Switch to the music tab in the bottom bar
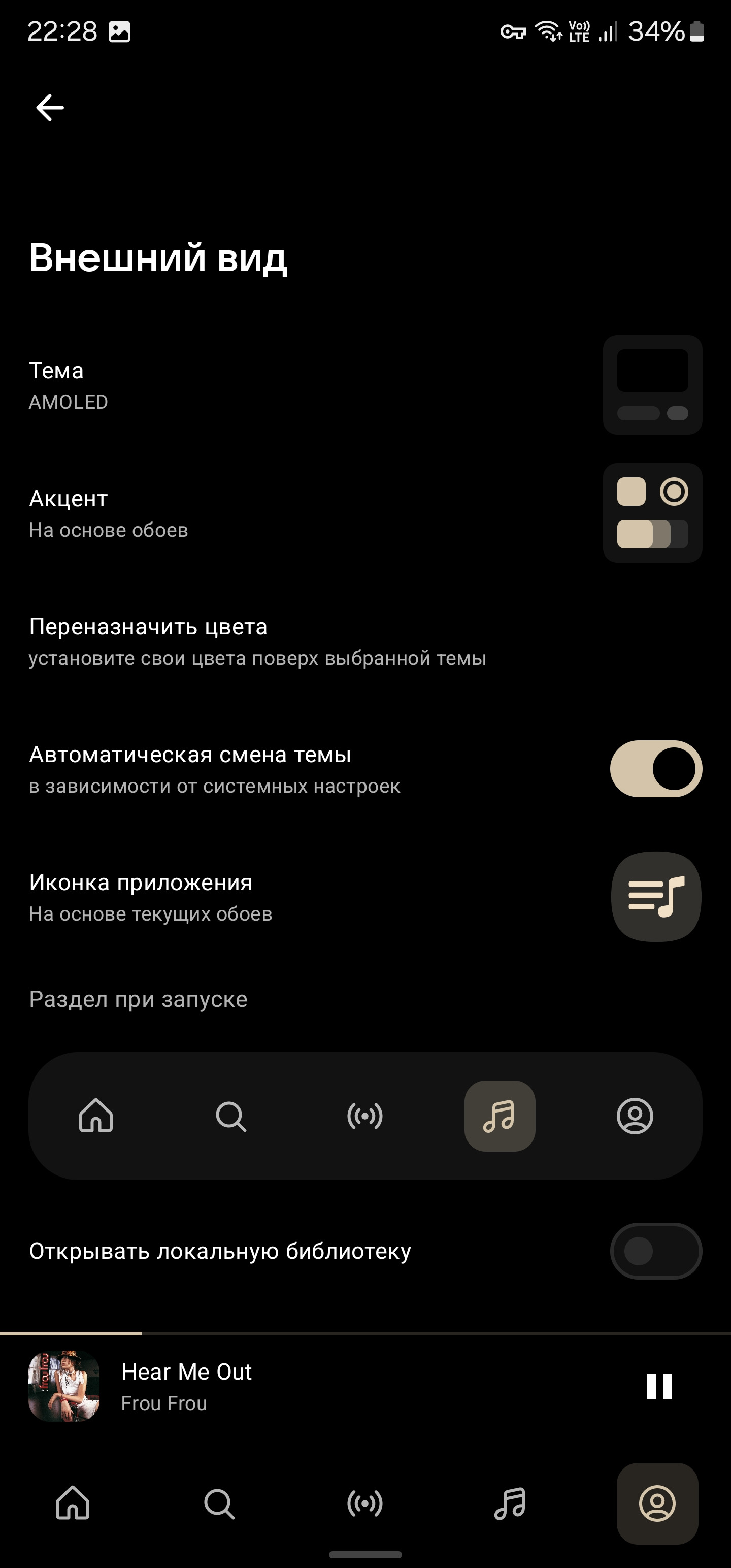Image resolution: width=731 pixels, height=1568 pixels. point(510,1504)
